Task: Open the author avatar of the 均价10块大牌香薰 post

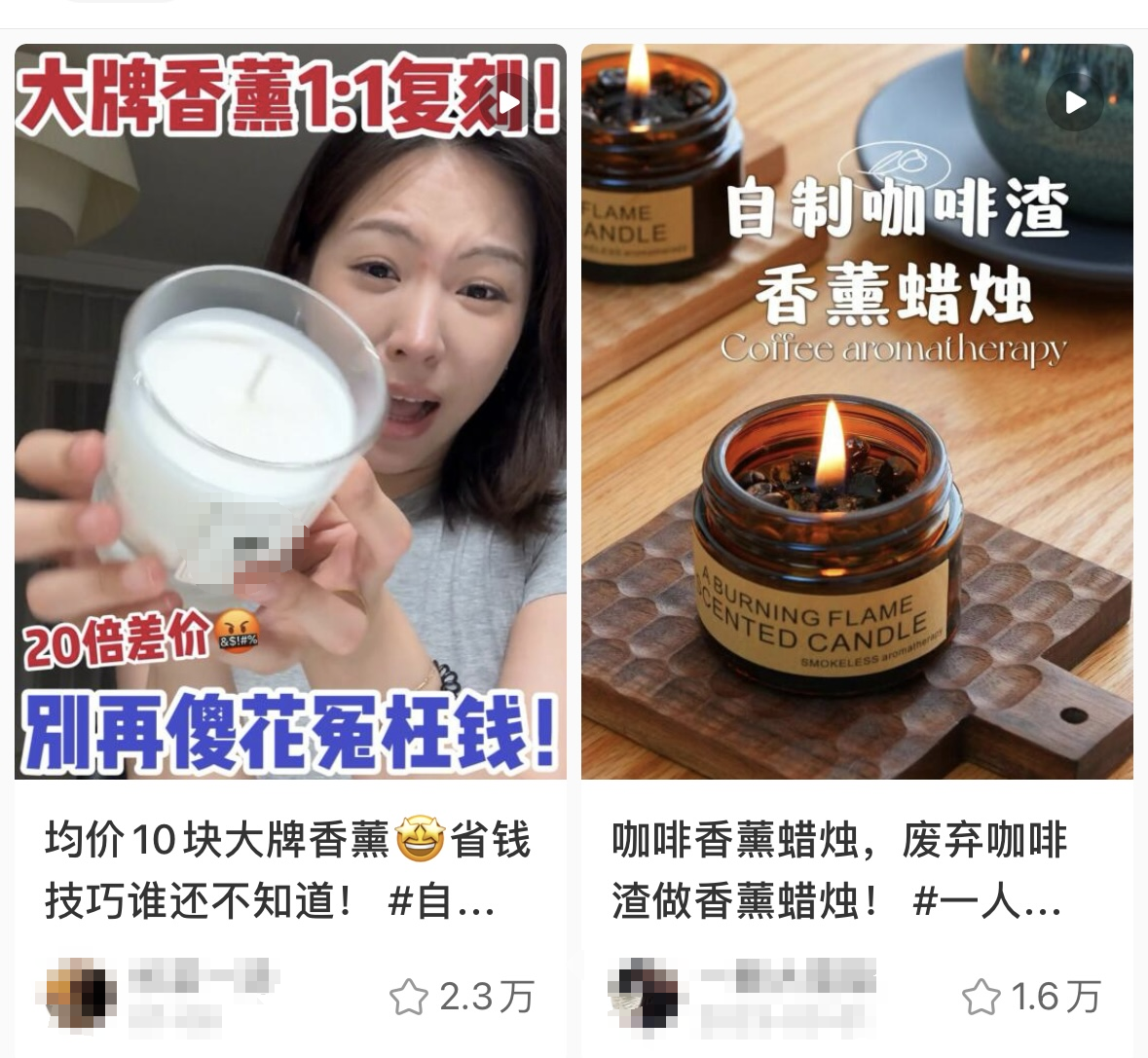Action: [81, 995]
